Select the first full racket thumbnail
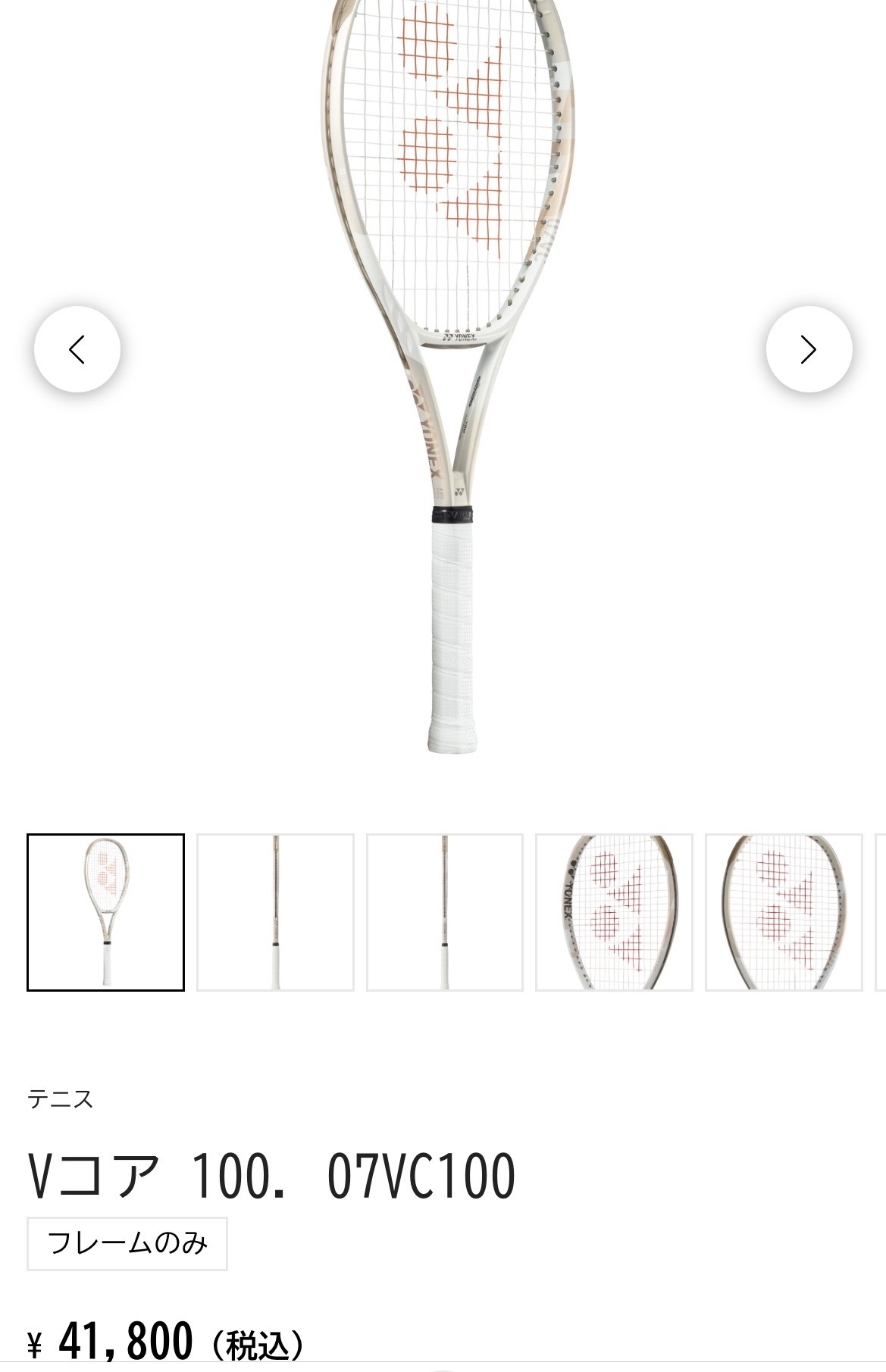This screenshot has width=886, height=1372. click(x=105, y=912)
